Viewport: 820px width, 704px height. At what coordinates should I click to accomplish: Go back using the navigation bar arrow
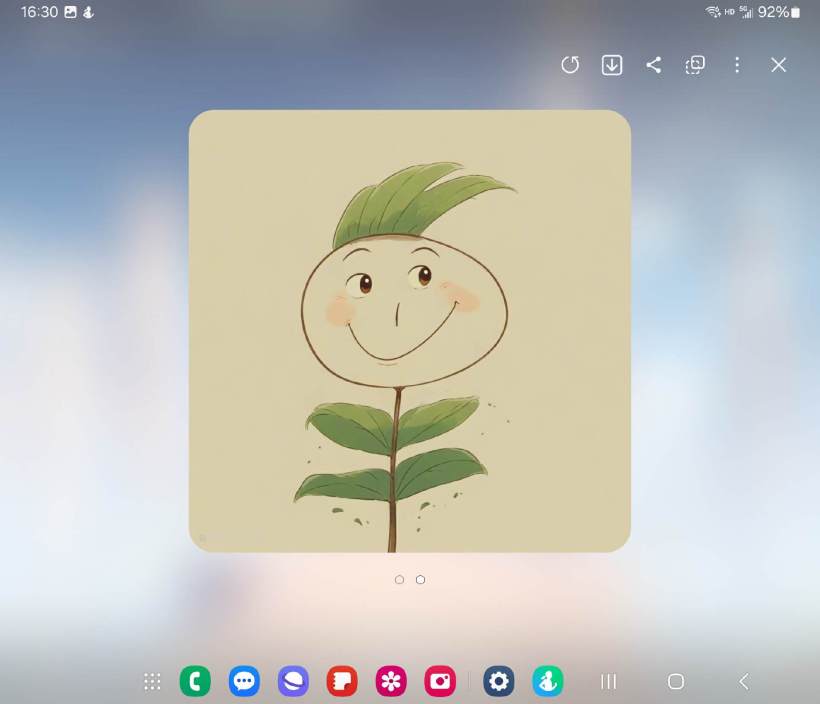tap(743, 681)
